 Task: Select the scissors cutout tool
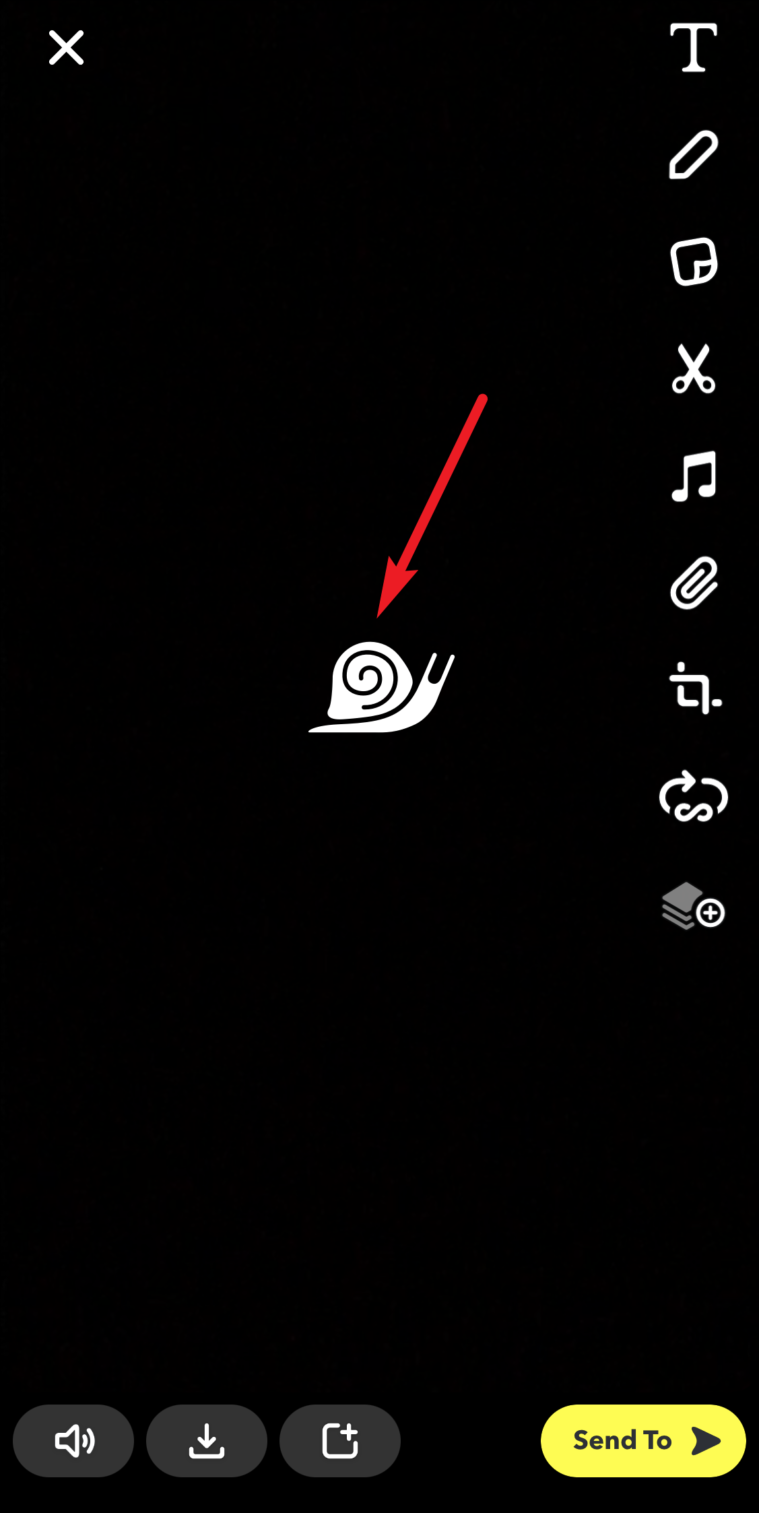[693, 369]
